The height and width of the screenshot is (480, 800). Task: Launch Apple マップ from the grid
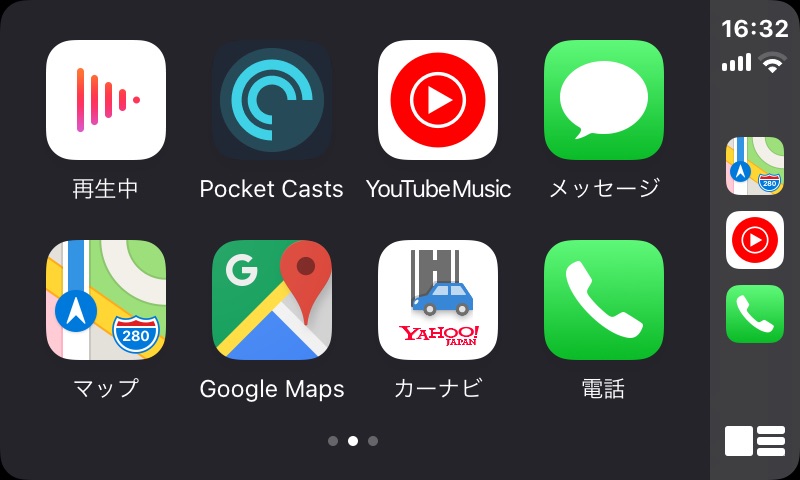105,300
